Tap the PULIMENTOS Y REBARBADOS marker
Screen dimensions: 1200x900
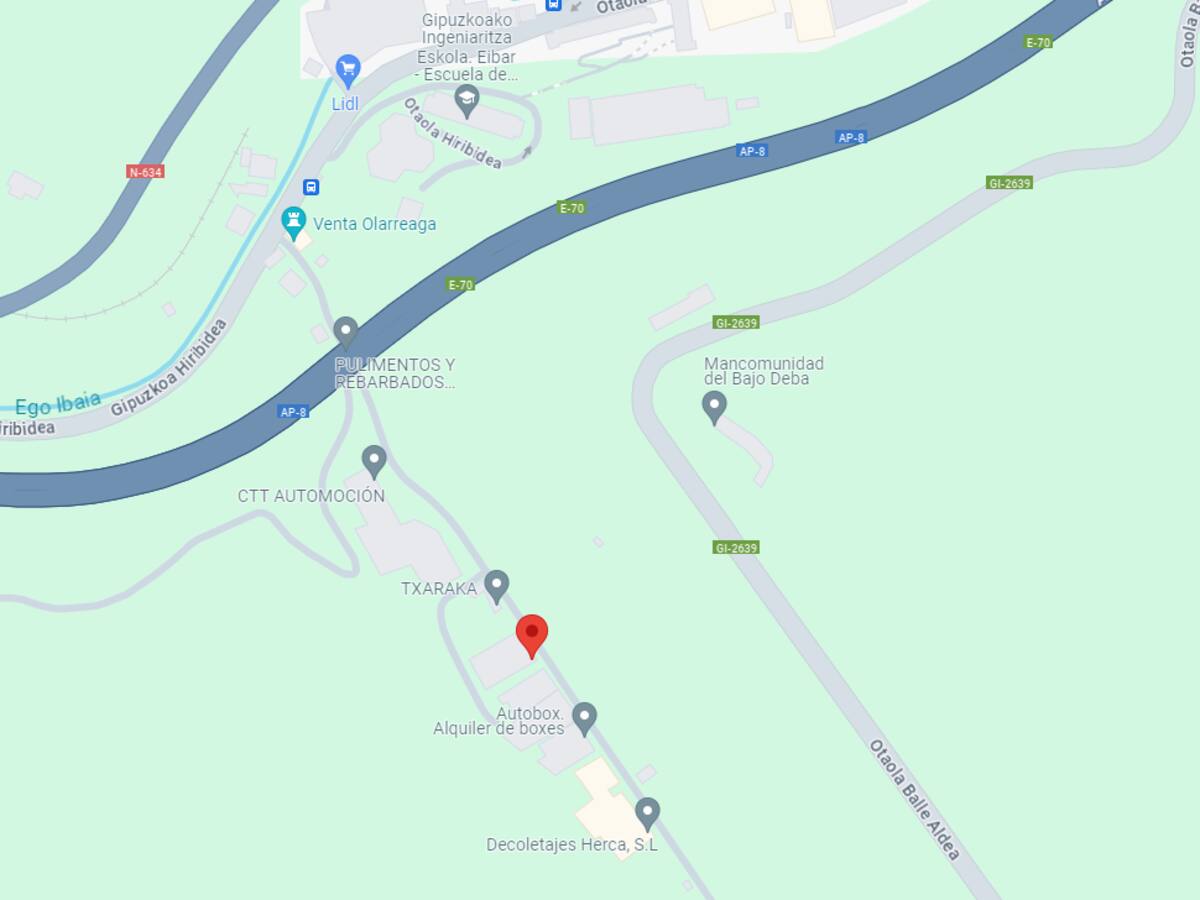pos(345,329)
